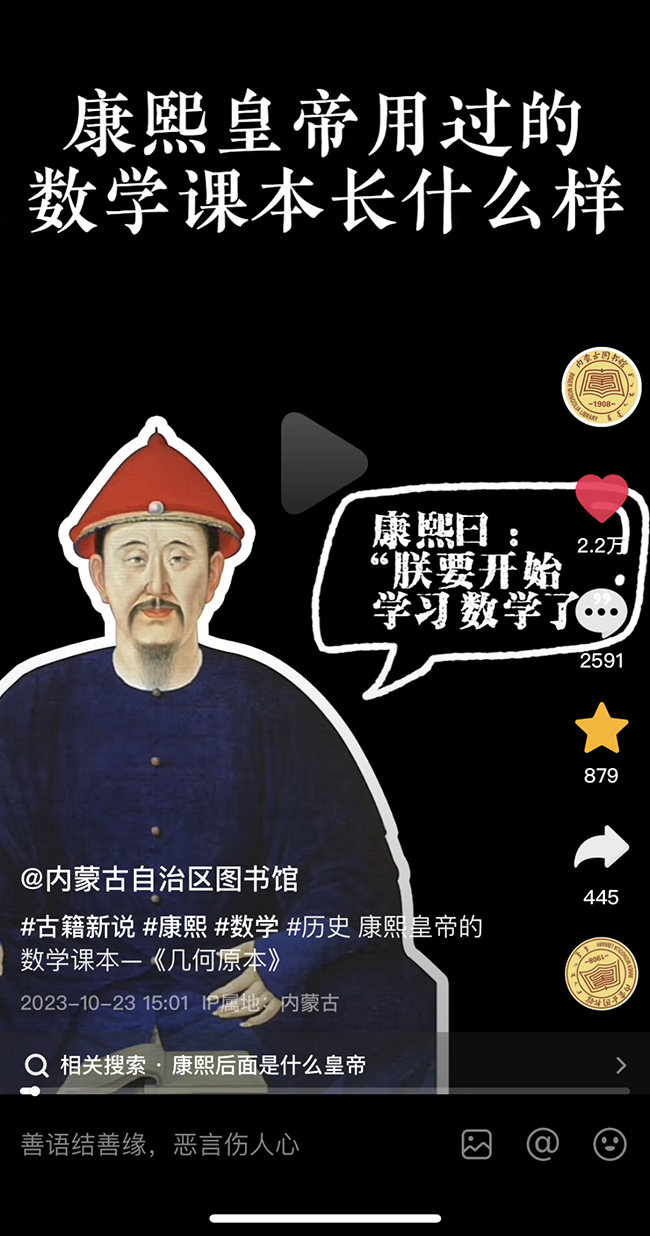The image size is (650, 1236).
Task: Open the rotating music disc
Action: tap(601, 973)
